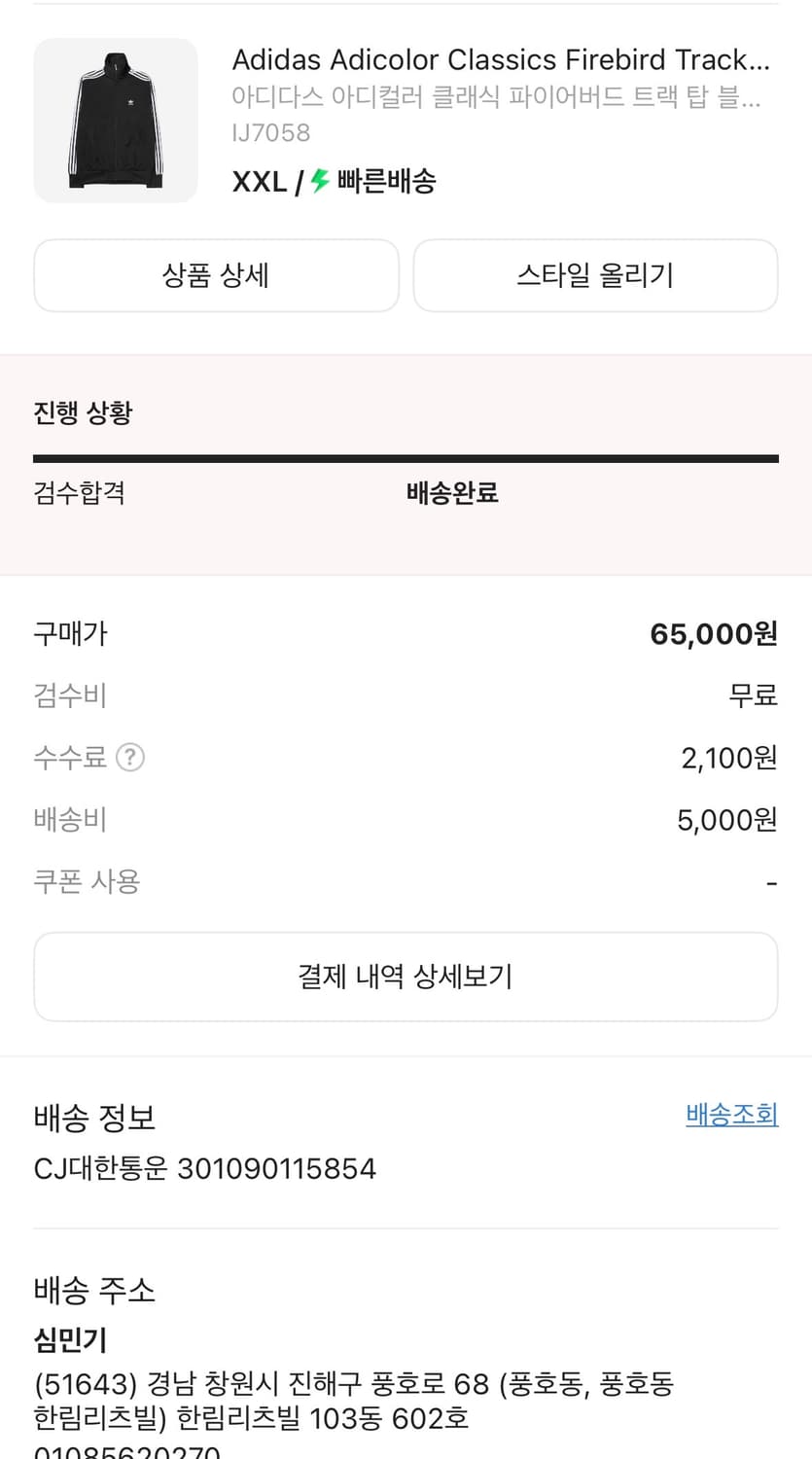Click the recipient name 심민기

(x=69, y=1339)
